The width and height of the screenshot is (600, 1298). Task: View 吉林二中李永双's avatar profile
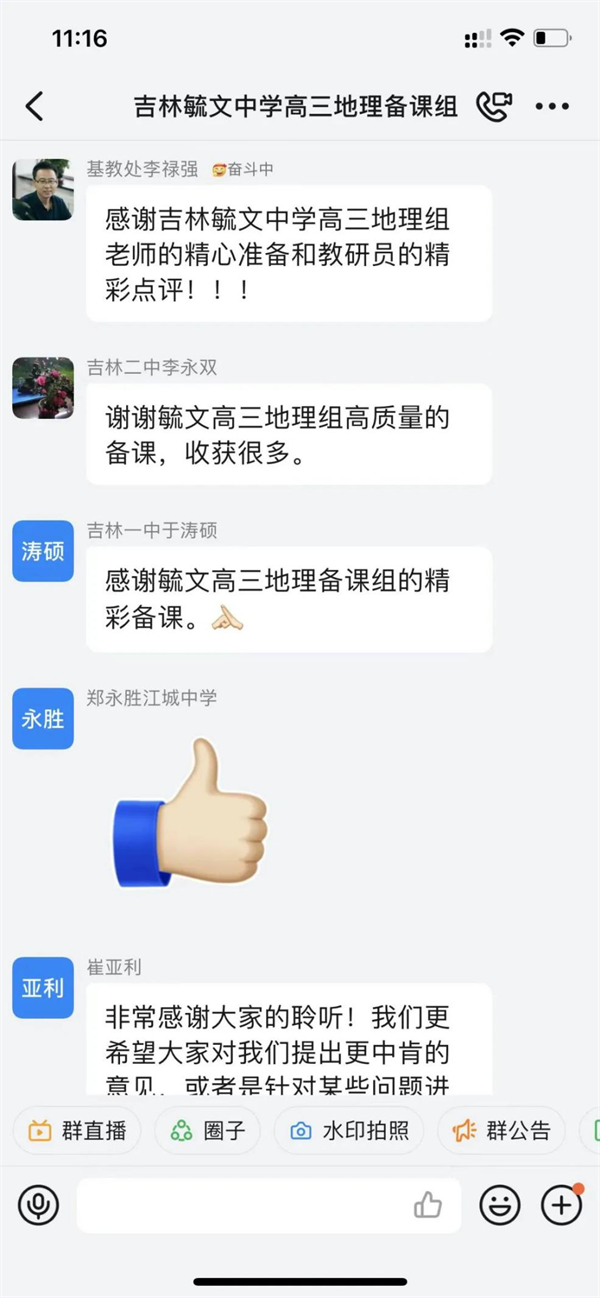pyautogui.click(x=43, y=388)
